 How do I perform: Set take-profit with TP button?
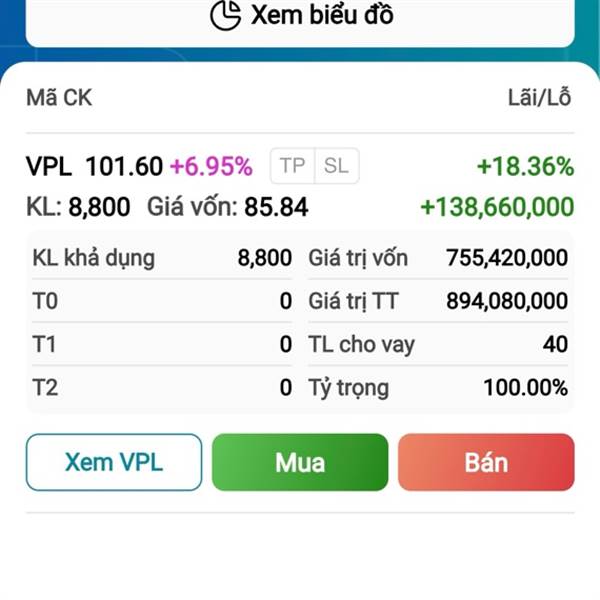click(293, 166)
